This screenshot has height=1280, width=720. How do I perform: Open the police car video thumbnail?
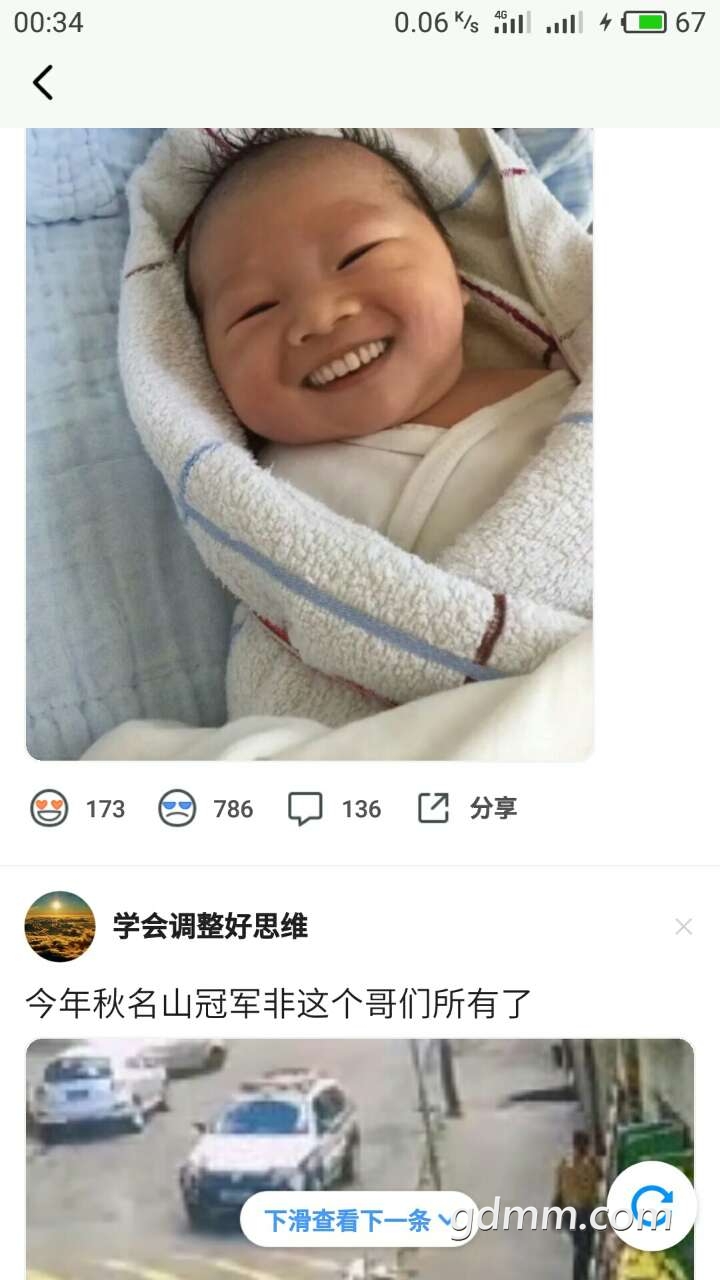[300, 1130]
